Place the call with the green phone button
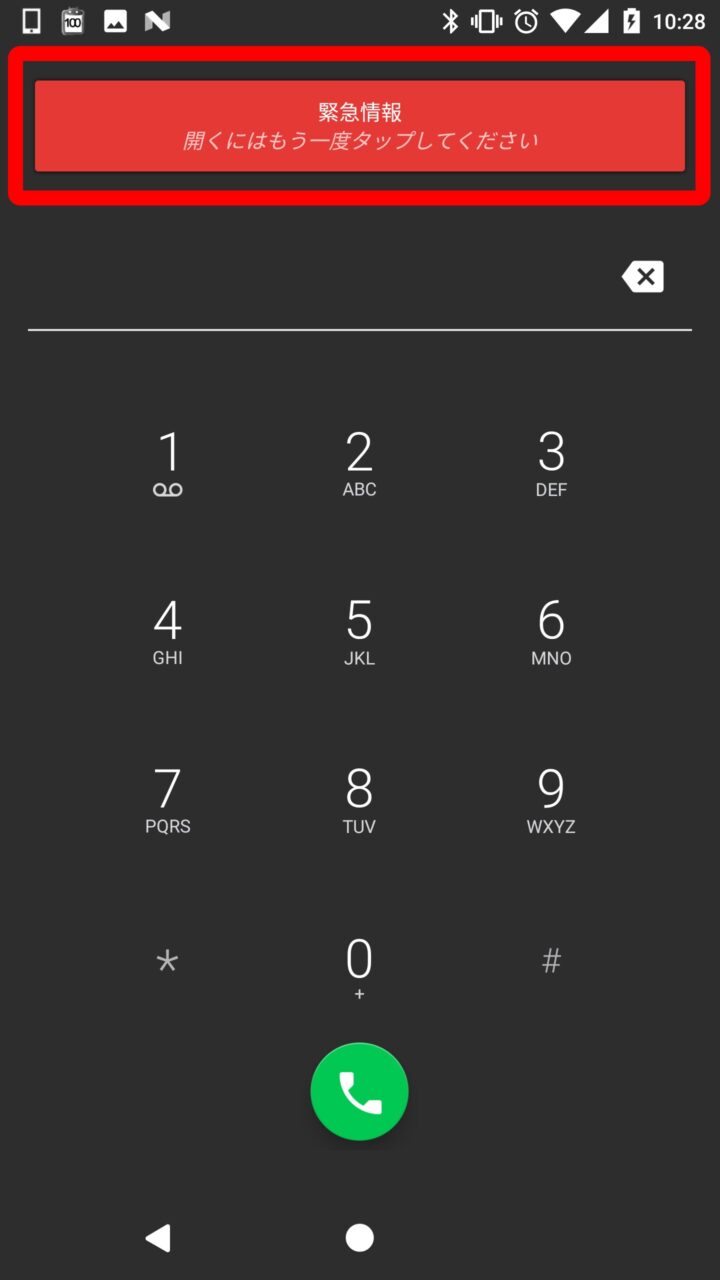 pyautogui.click(x=359, y=1092)
